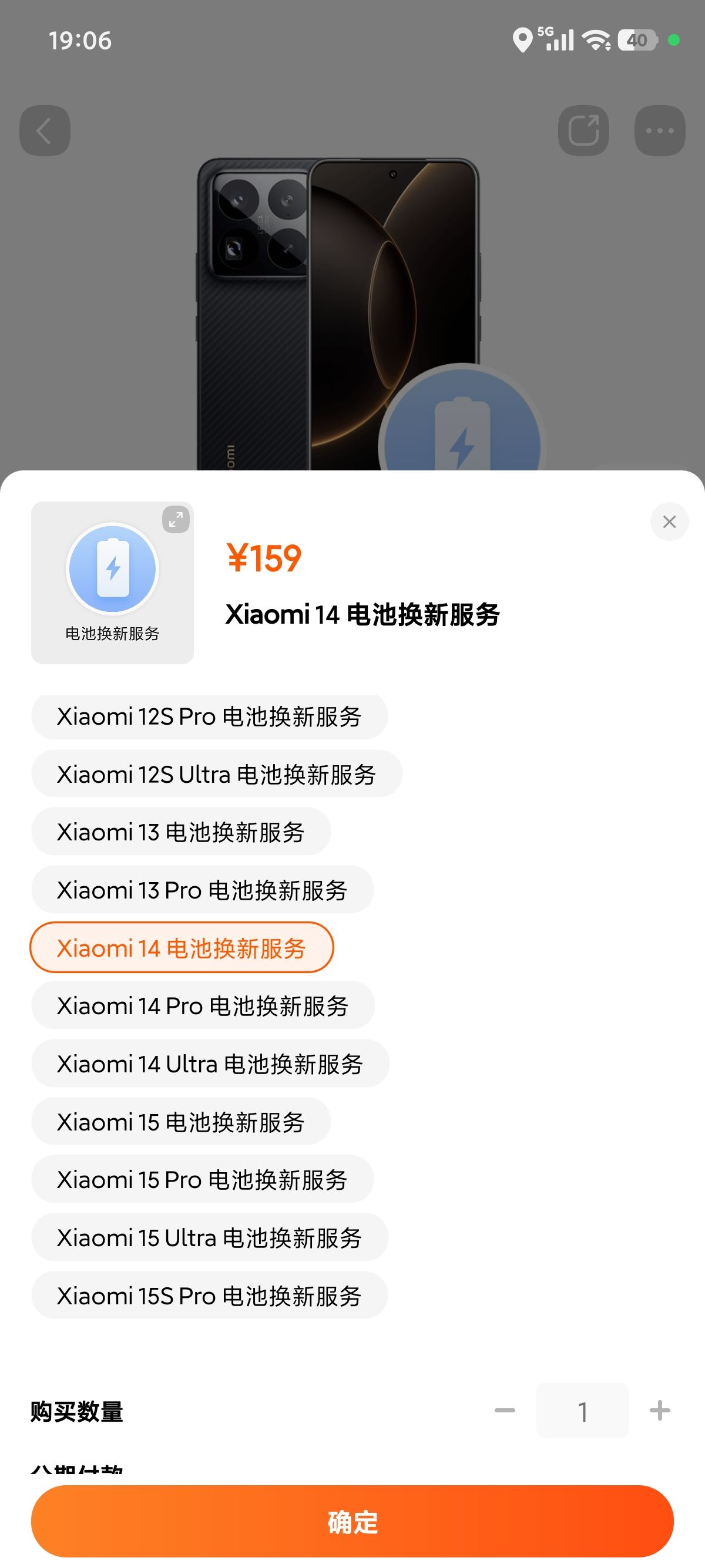Pick Xiaomi 15S Pro 电池换新服务
The image size is (705, 1568).
pyautogui.click(x=209, y=1296)
